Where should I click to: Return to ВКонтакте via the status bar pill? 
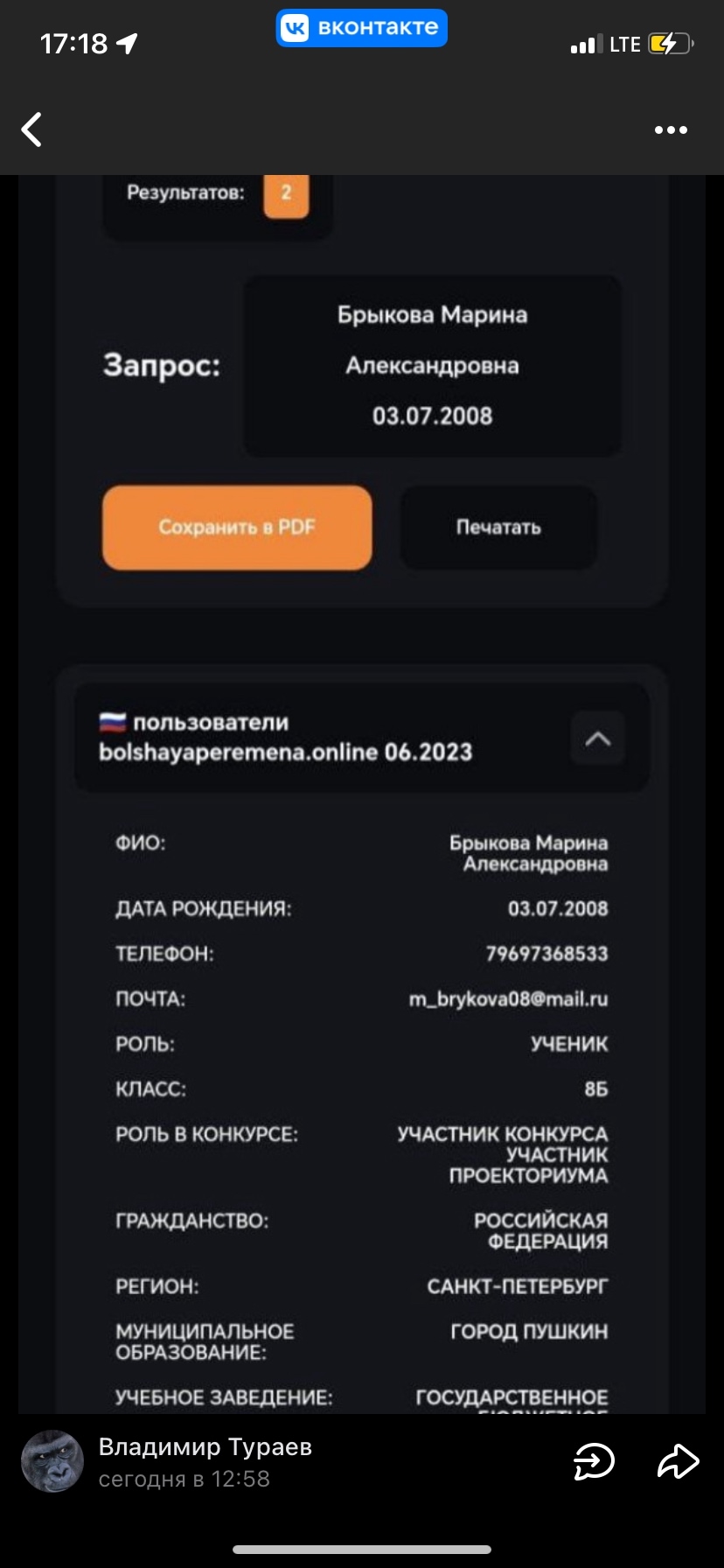click(x=362, y=28)
